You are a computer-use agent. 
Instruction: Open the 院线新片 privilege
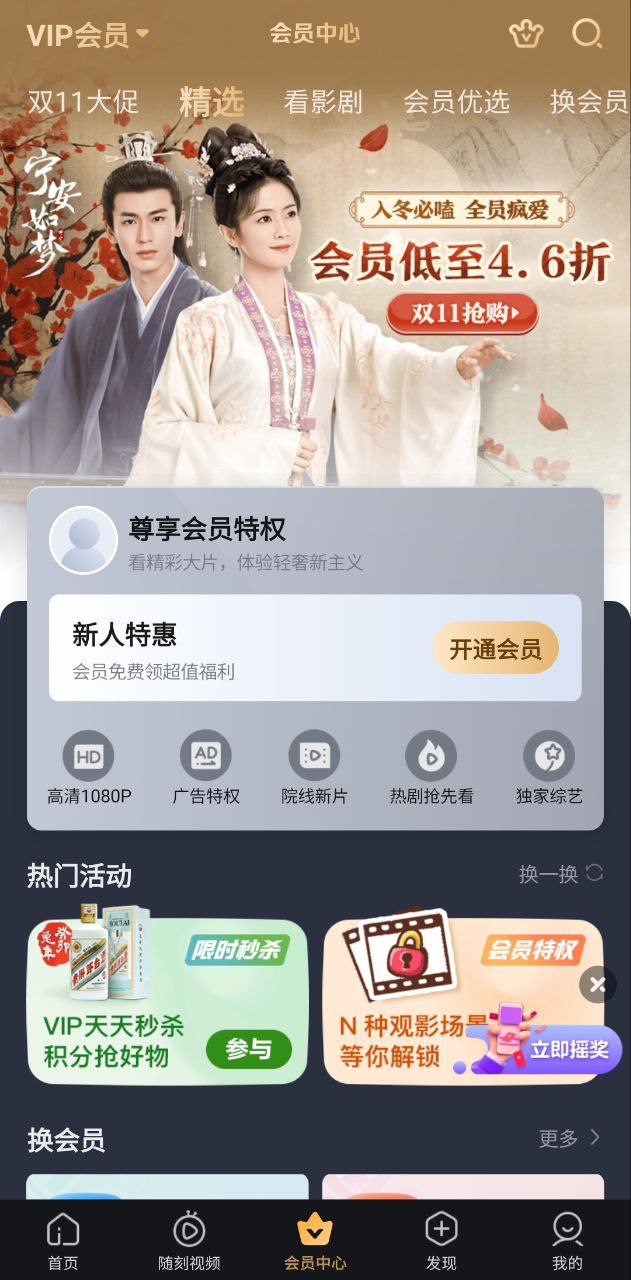tap(314, 768)
